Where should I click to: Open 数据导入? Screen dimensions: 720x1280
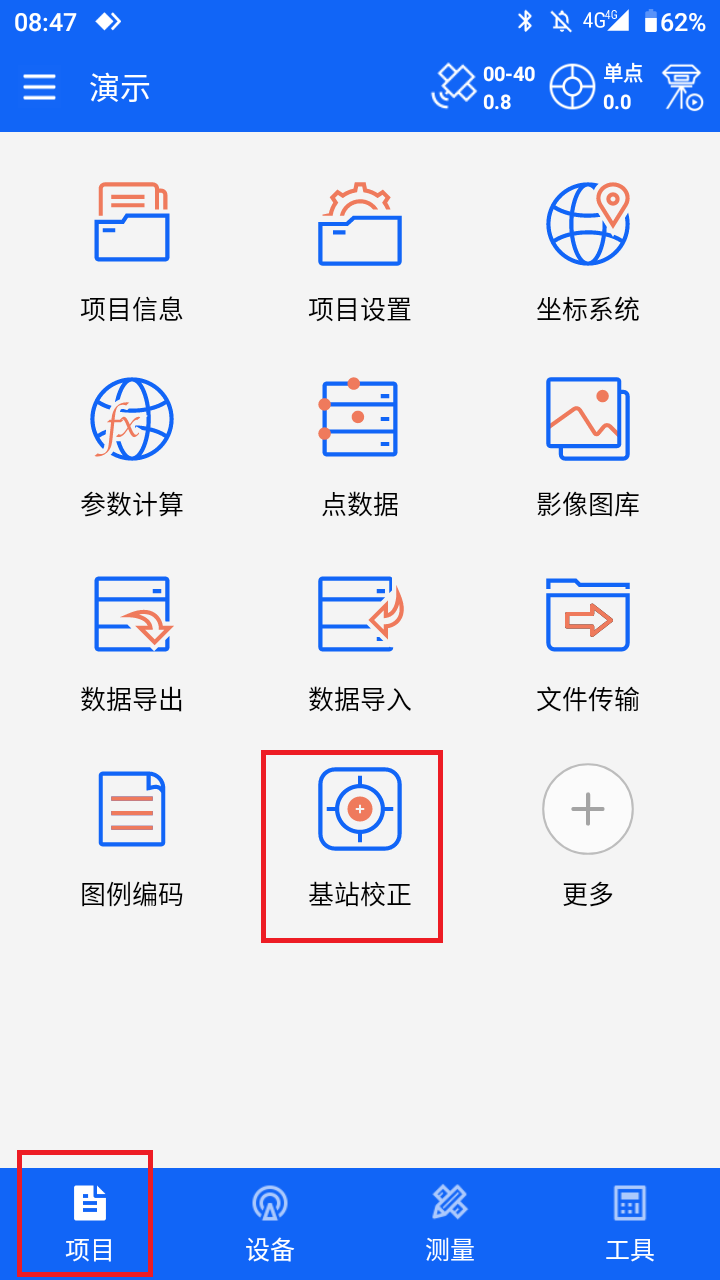pos(360,640)
